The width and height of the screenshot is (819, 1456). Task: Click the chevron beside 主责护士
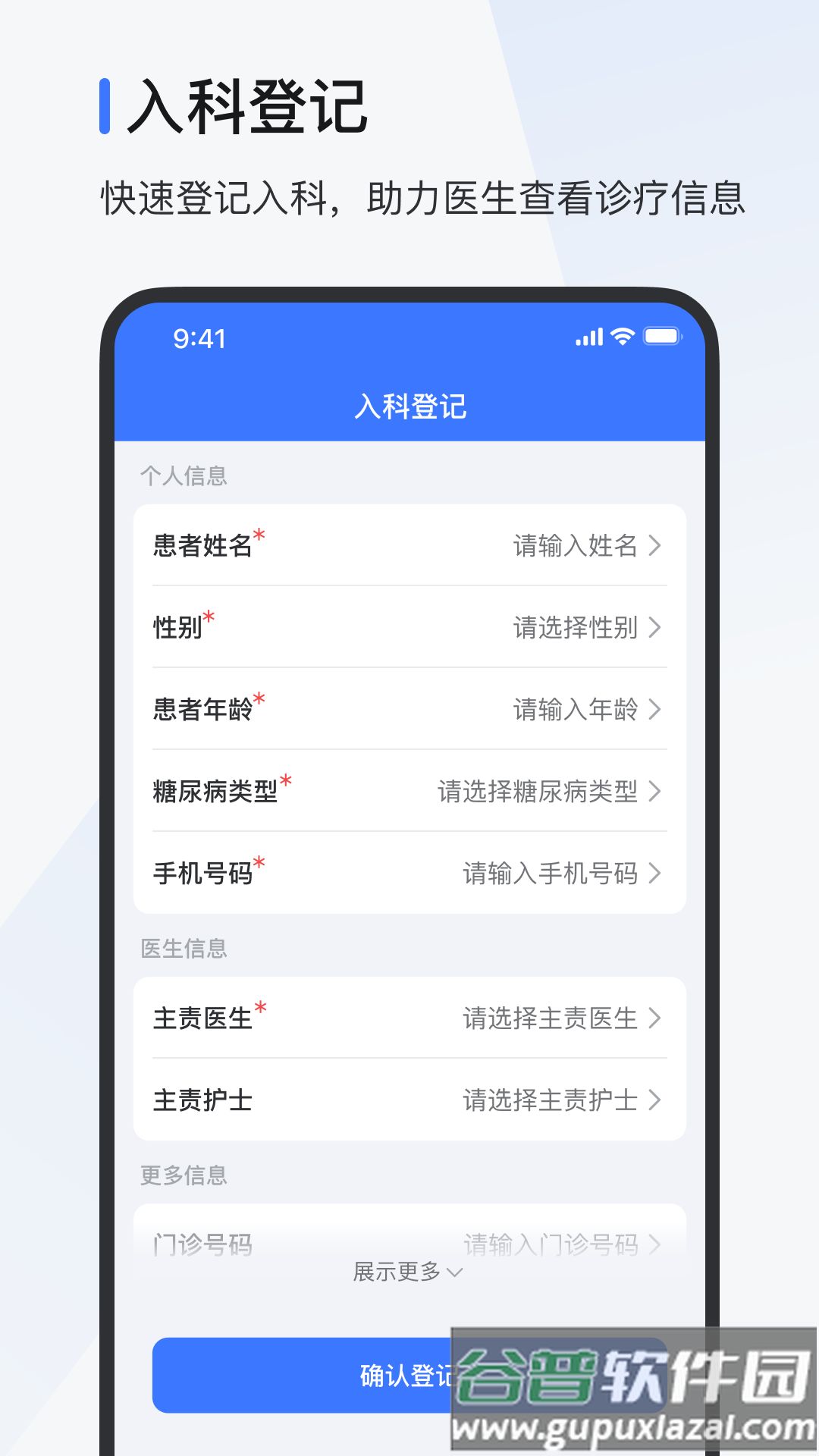pyautogui.click(x=657, y=1100)
